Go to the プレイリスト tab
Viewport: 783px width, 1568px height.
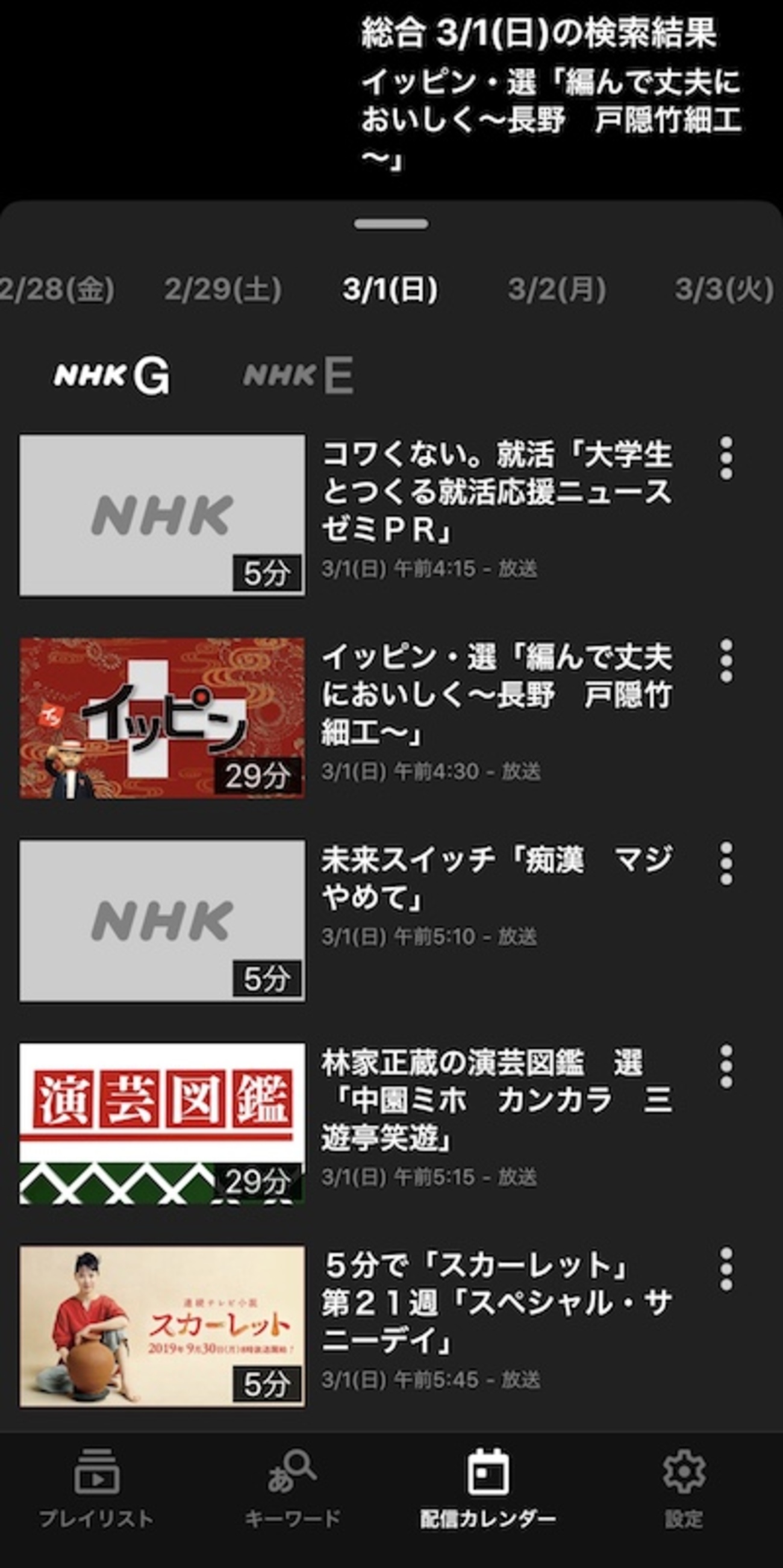(97, 1488)
